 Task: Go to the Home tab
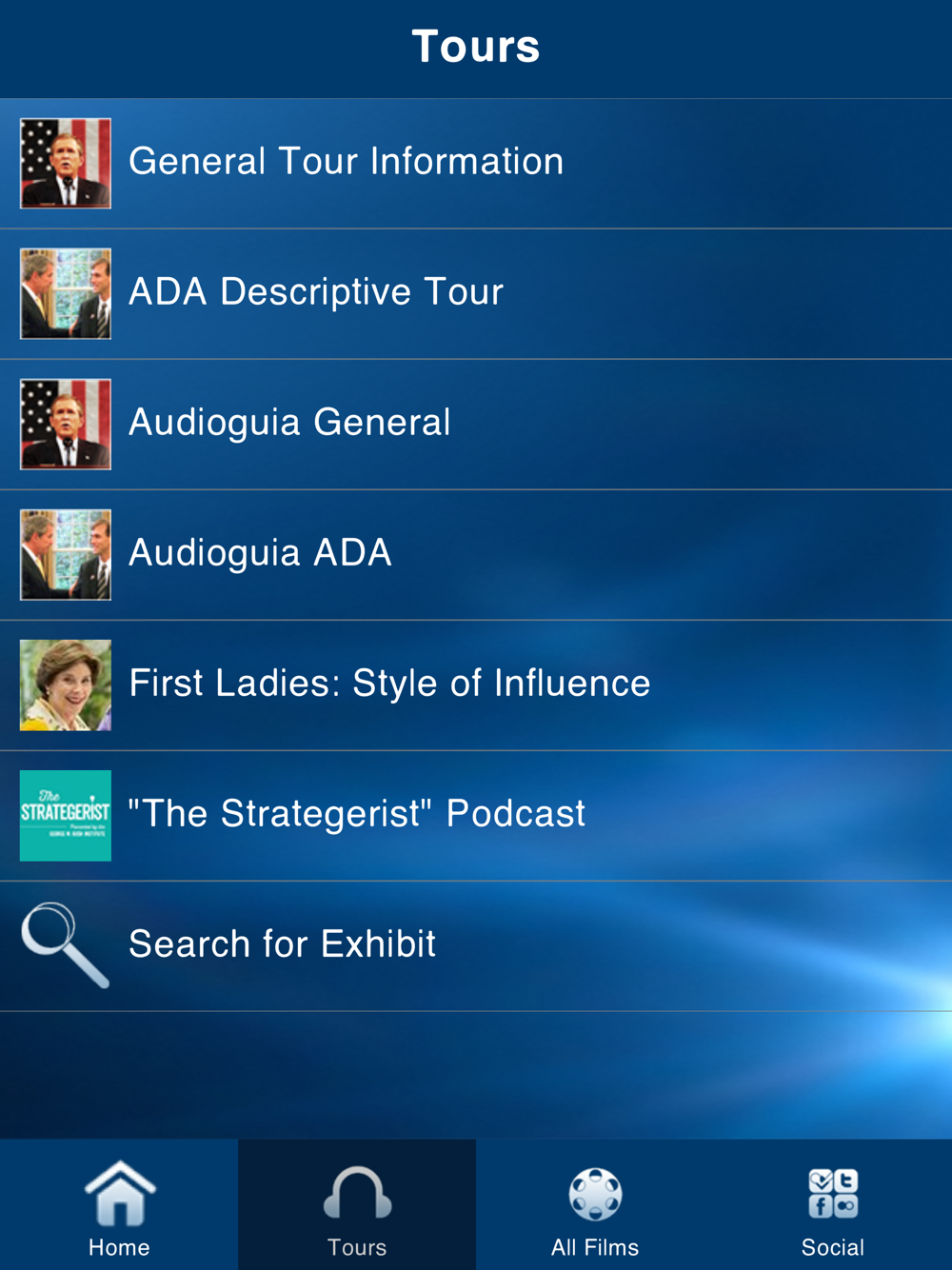click(119, 1206)
